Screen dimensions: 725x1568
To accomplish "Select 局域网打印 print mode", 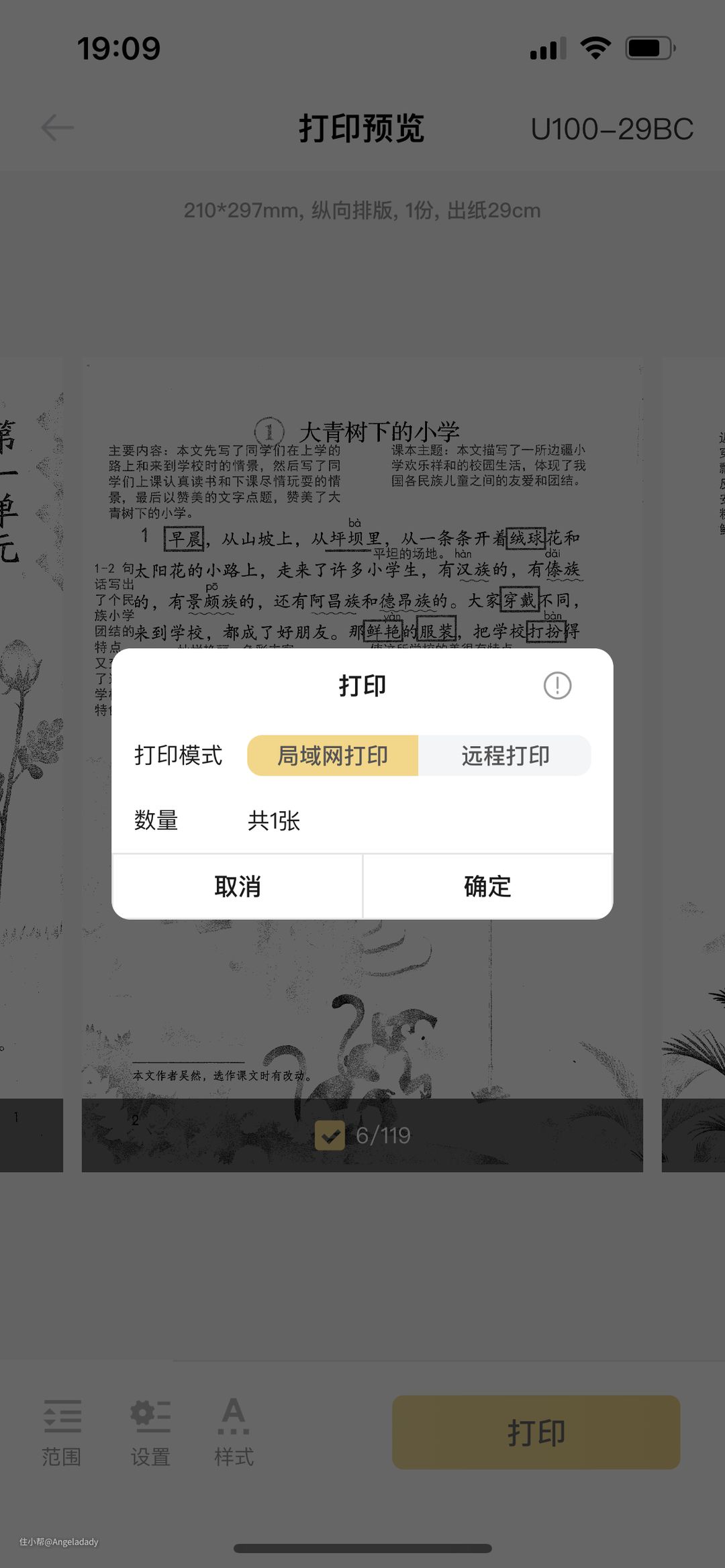I will pos(333,755).
